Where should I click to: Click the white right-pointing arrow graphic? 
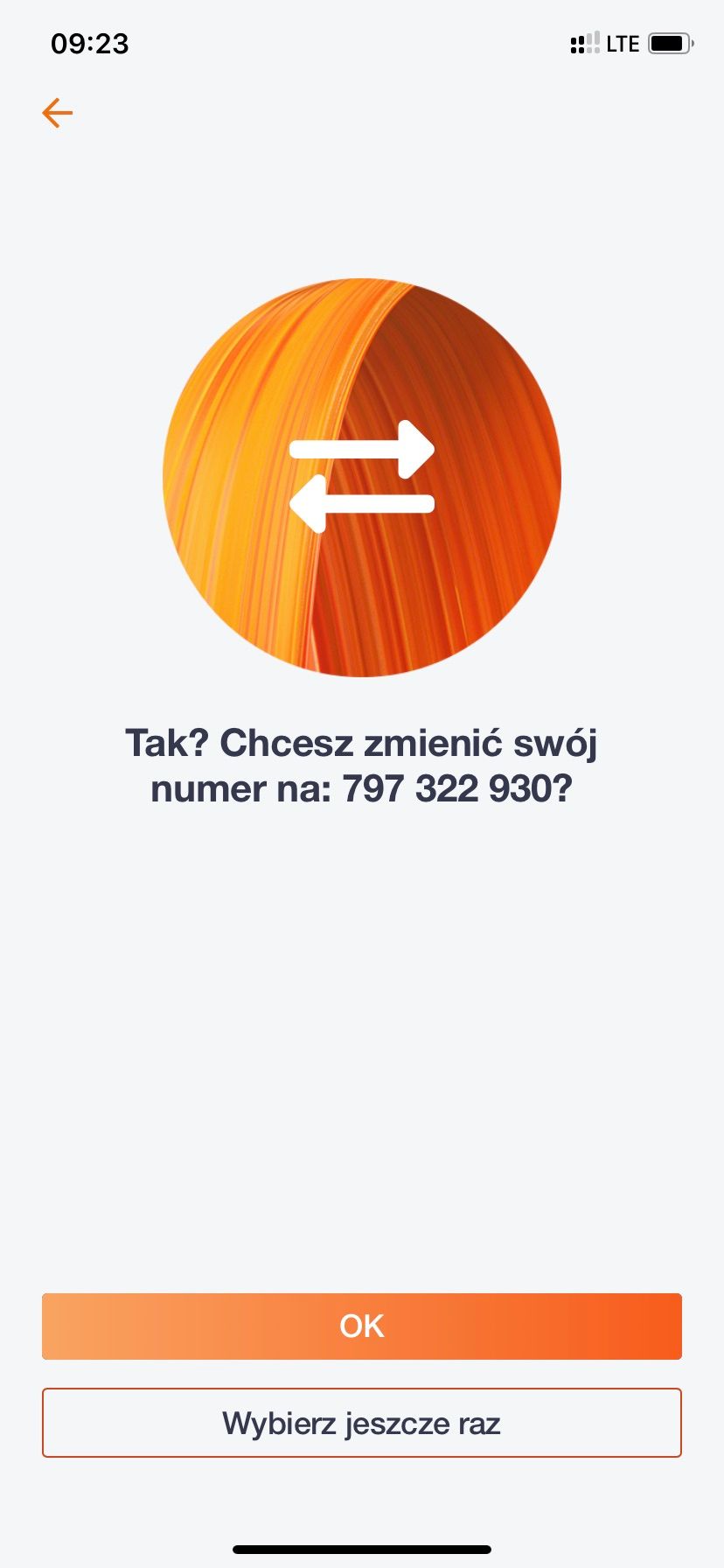(x=362, y=448)
